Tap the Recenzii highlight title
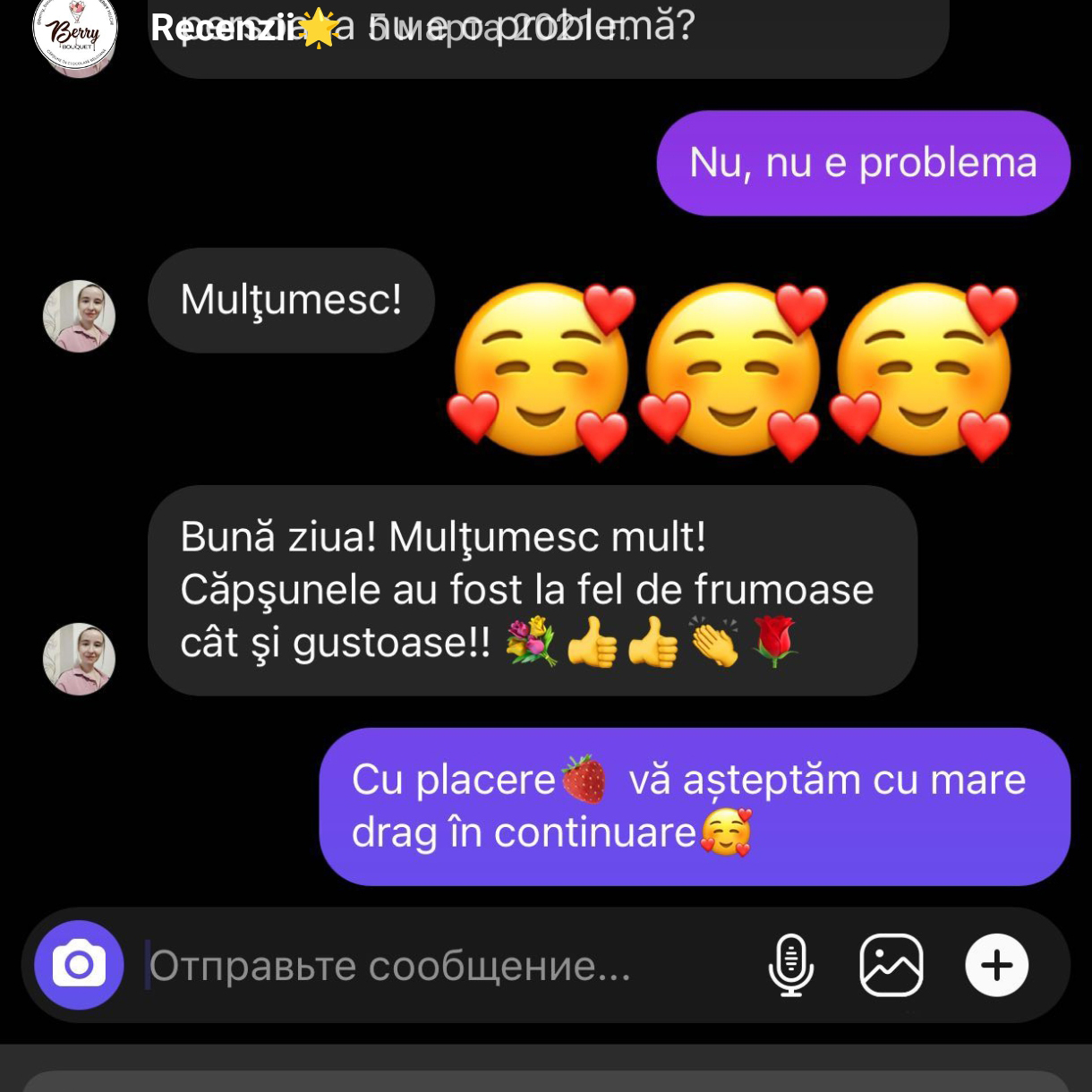Viewport: 1092px width, 1092px height. [x=223, y=29]
